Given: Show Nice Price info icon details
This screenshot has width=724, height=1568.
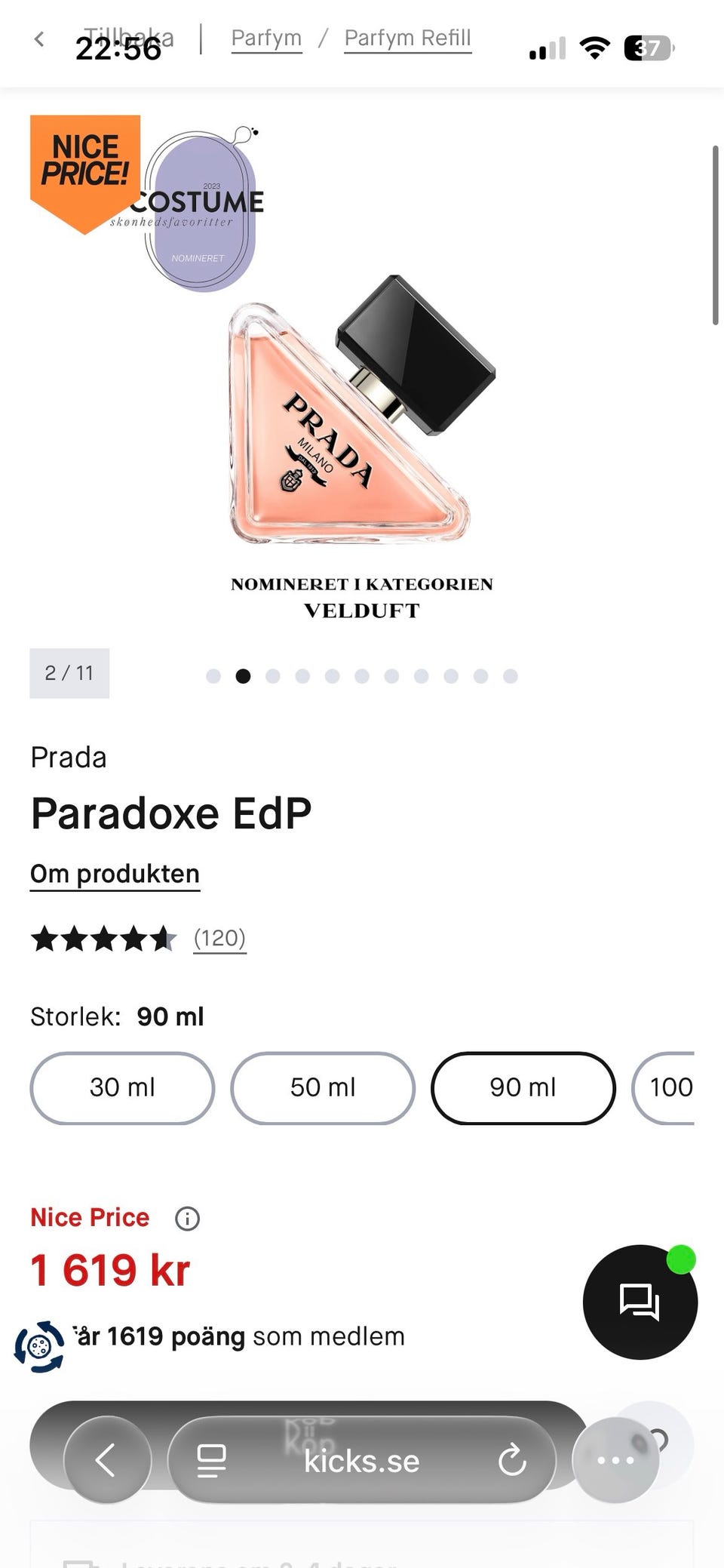Looking at the screenshot, I should click(x=187, y=1218).
